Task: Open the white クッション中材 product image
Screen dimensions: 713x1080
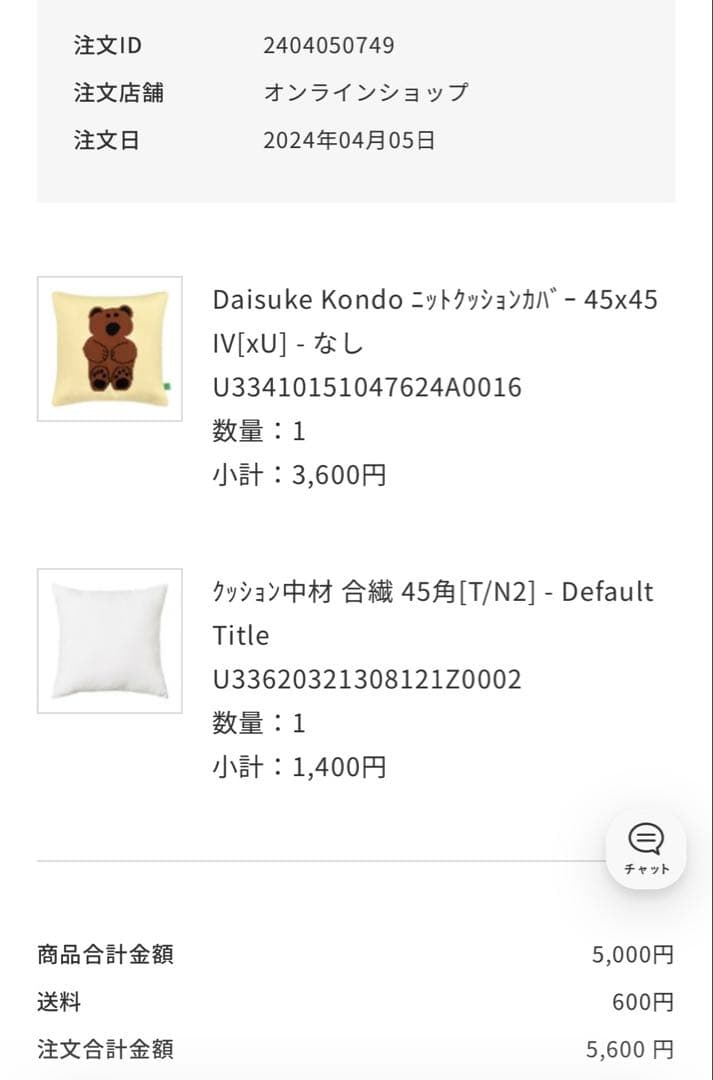Action: click(x=110, y=641)
